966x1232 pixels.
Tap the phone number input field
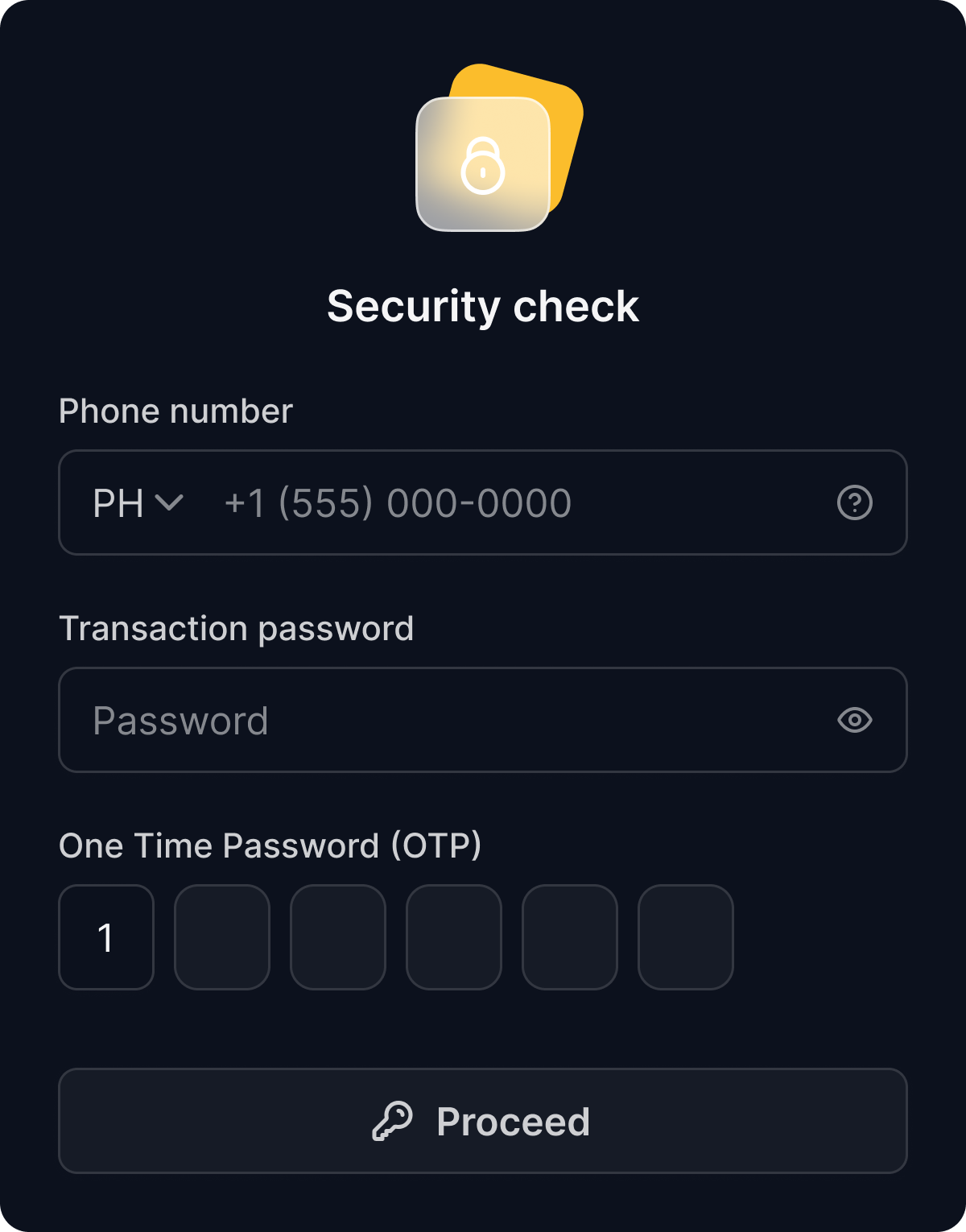pos(483,503)
